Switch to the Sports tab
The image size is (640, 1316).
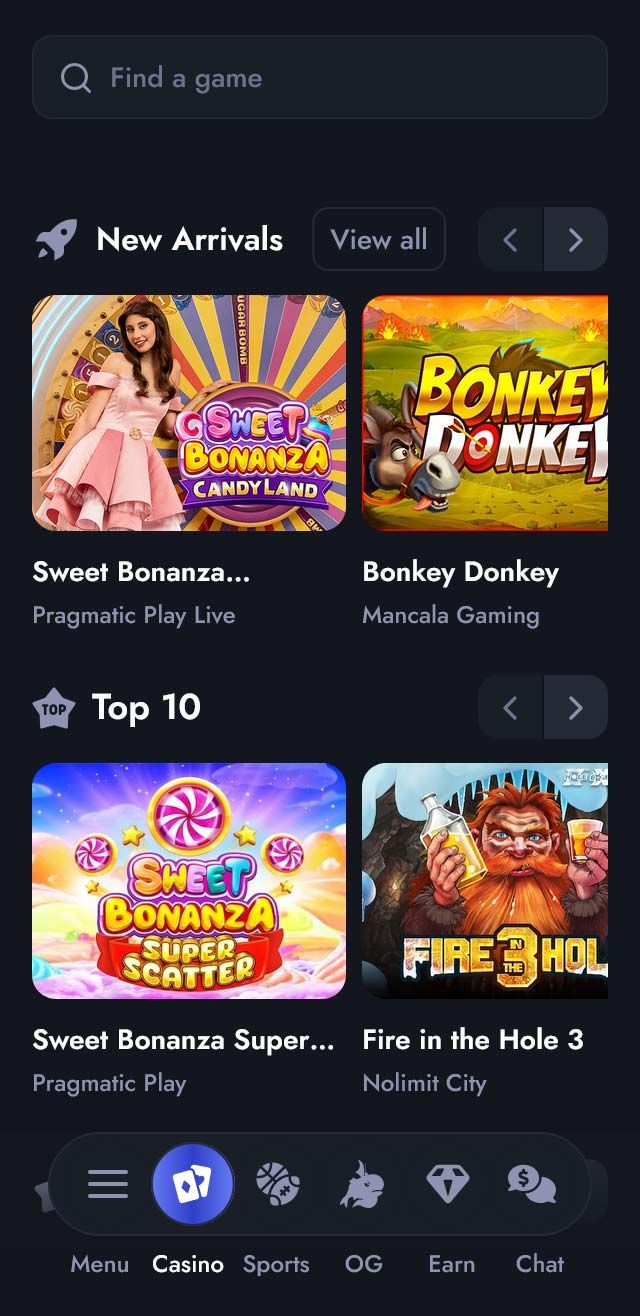point(277,1185)
